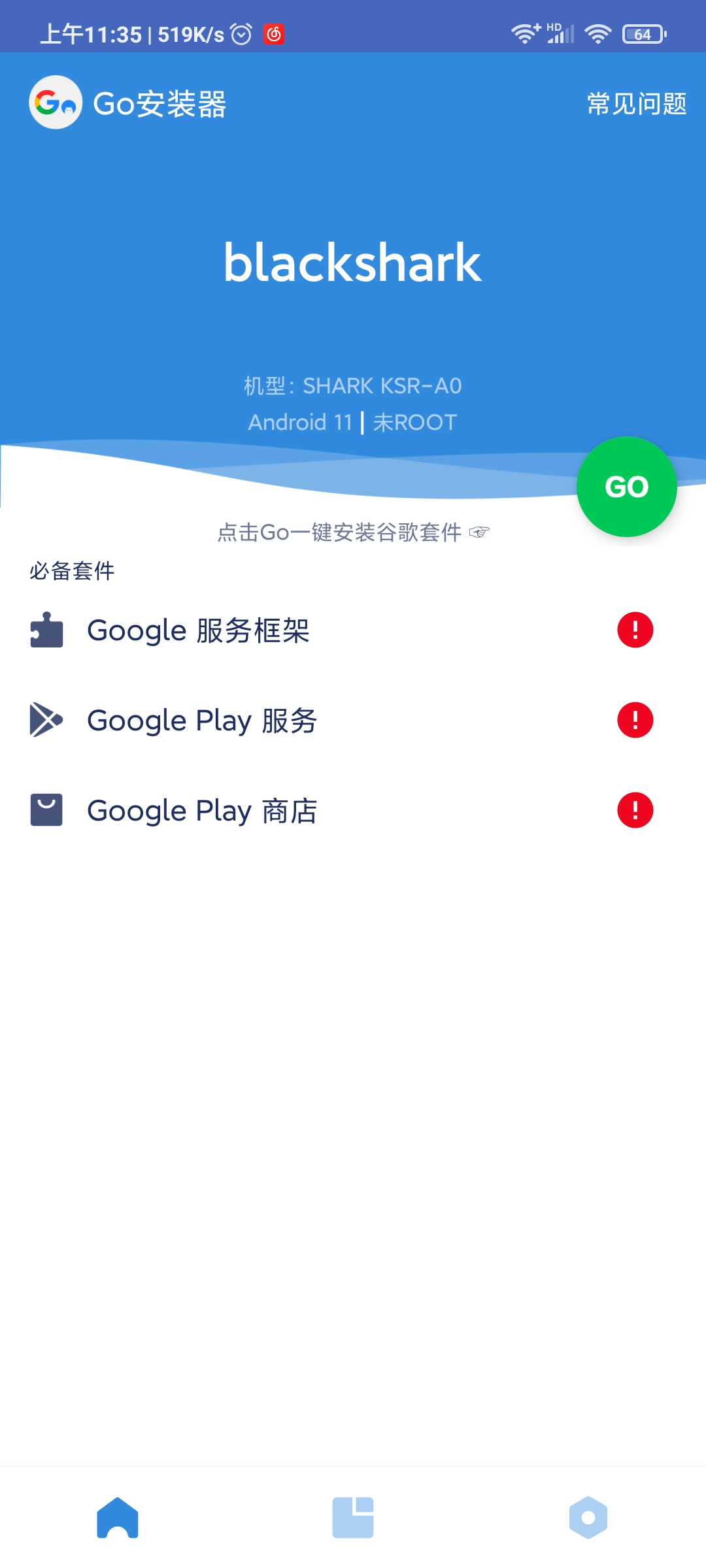Open 常见问题 FAQ link
Image resolution: width=706 pixels, height=1568 pixels.
pyautogui.click(x=637, y=104)
